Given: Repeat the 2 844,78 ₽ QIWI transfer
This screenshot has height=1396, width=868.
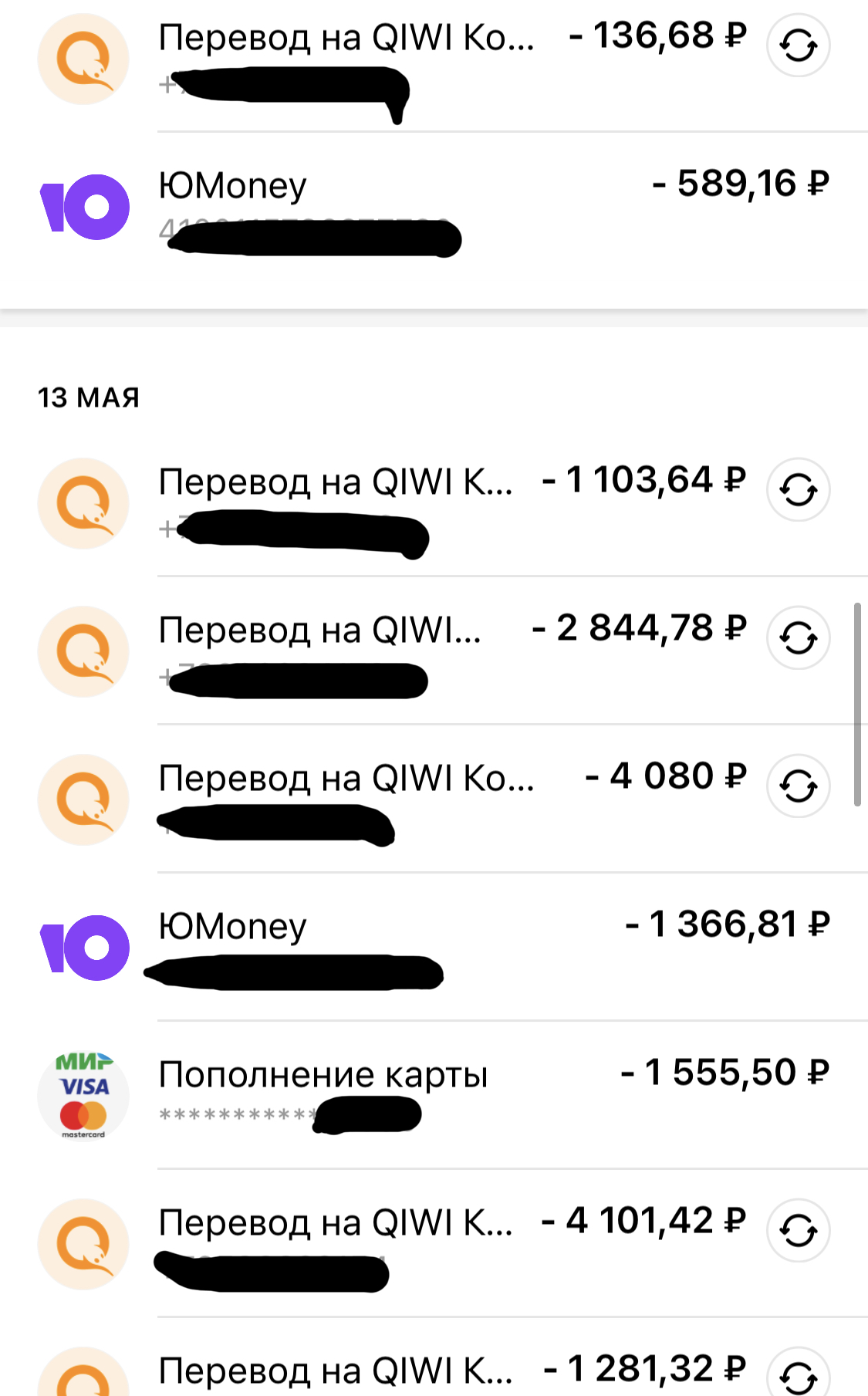Looking at the screenshot, I should (798, 638).
